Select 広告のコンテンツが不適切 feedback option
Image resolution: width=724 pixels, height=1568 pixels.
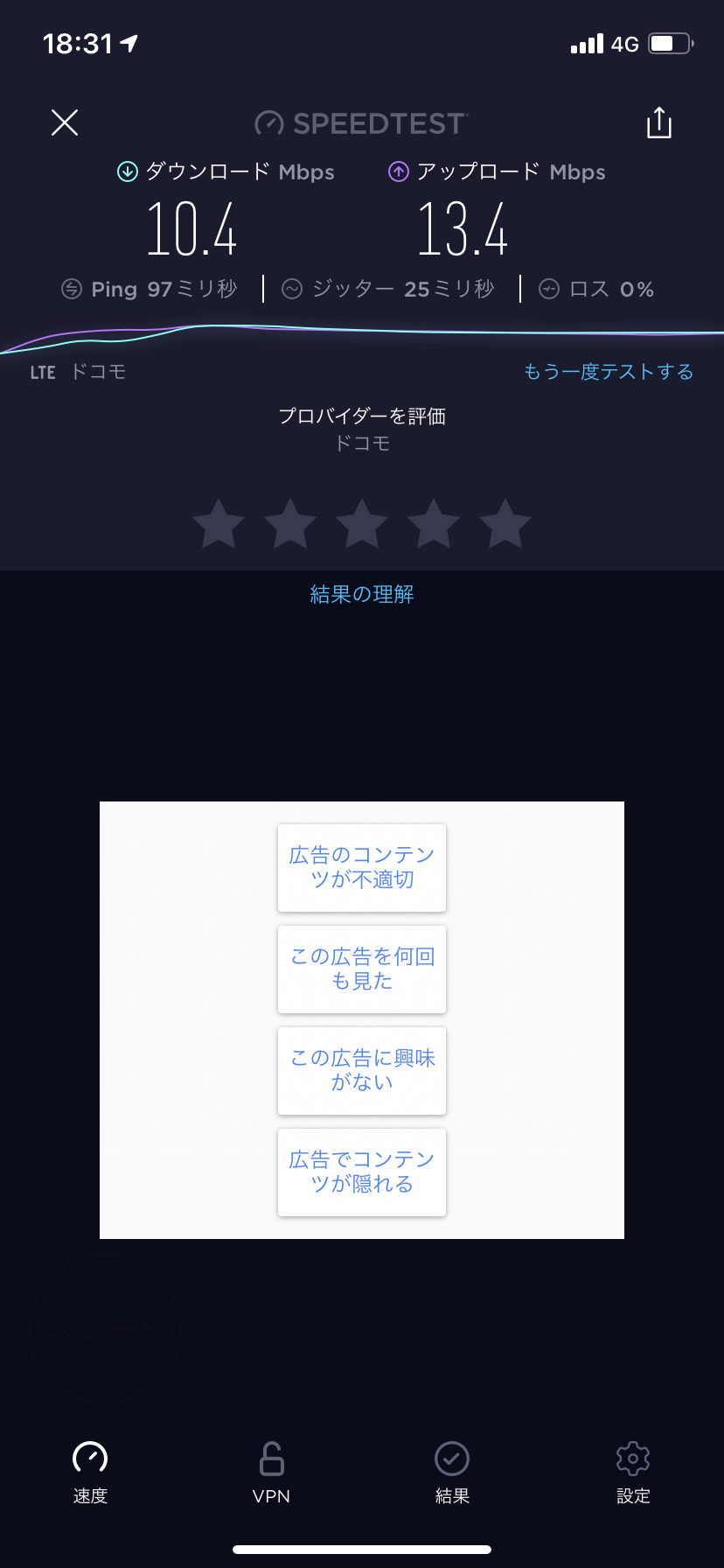click(362, 867)
